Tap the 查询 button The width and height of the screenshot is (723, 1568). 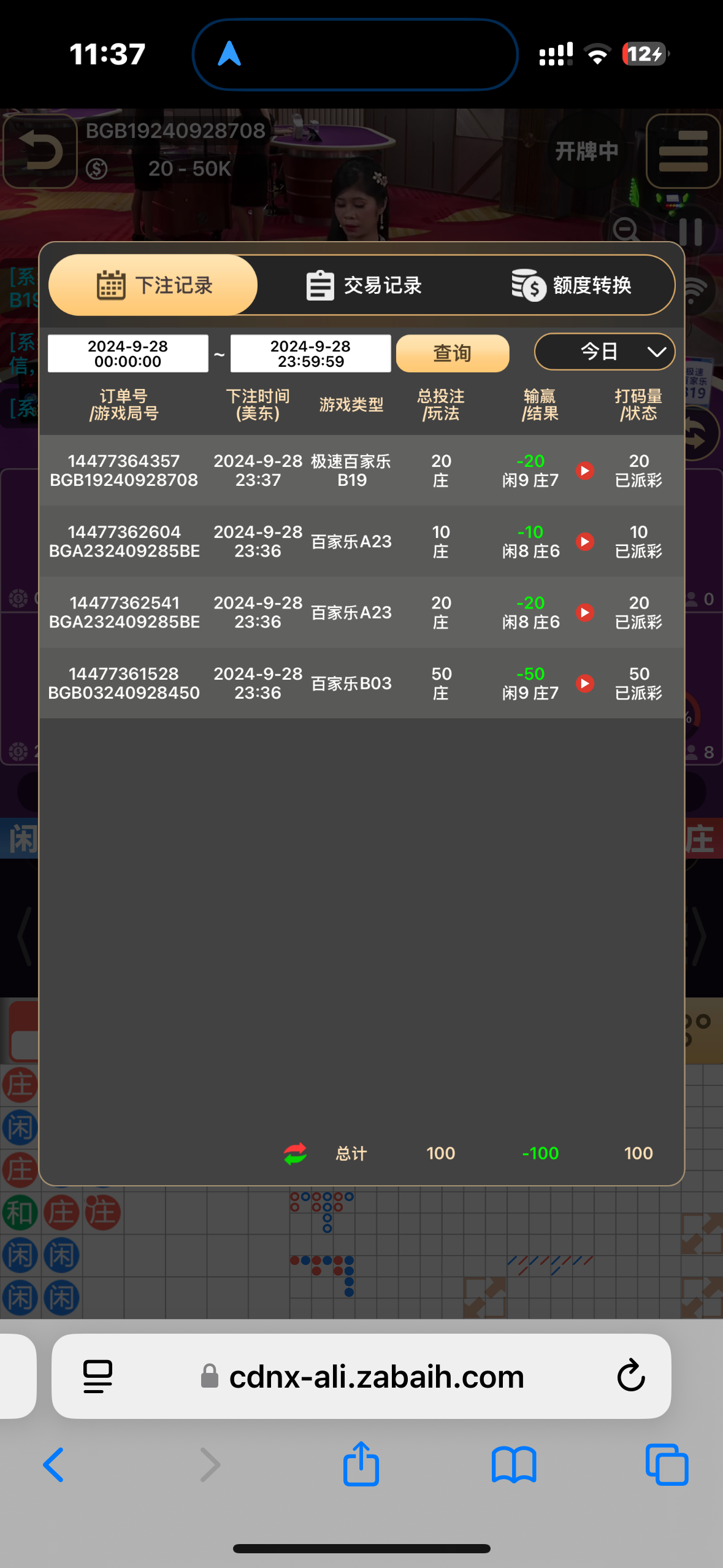pos(452,353)
